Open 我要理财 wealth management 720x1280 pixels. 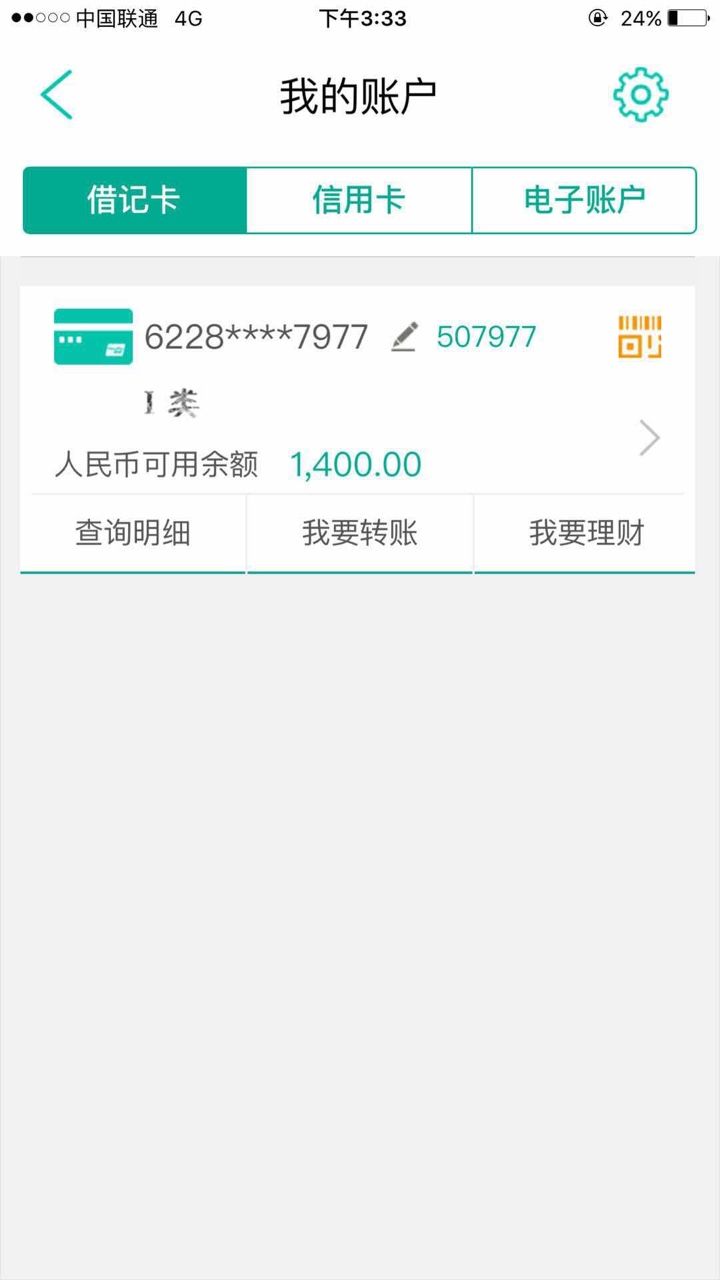coord(586,533)
